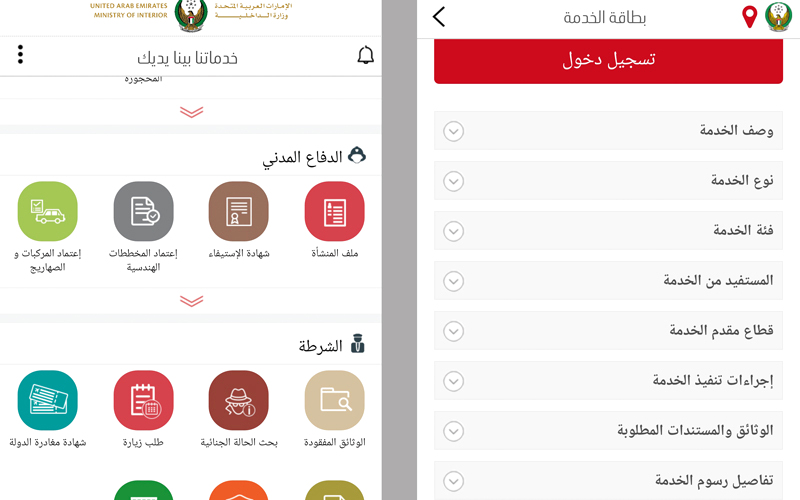
Task: Expand the المستفيد من الخدمة section
Action: pyautogui.click(x=454, y=281)
